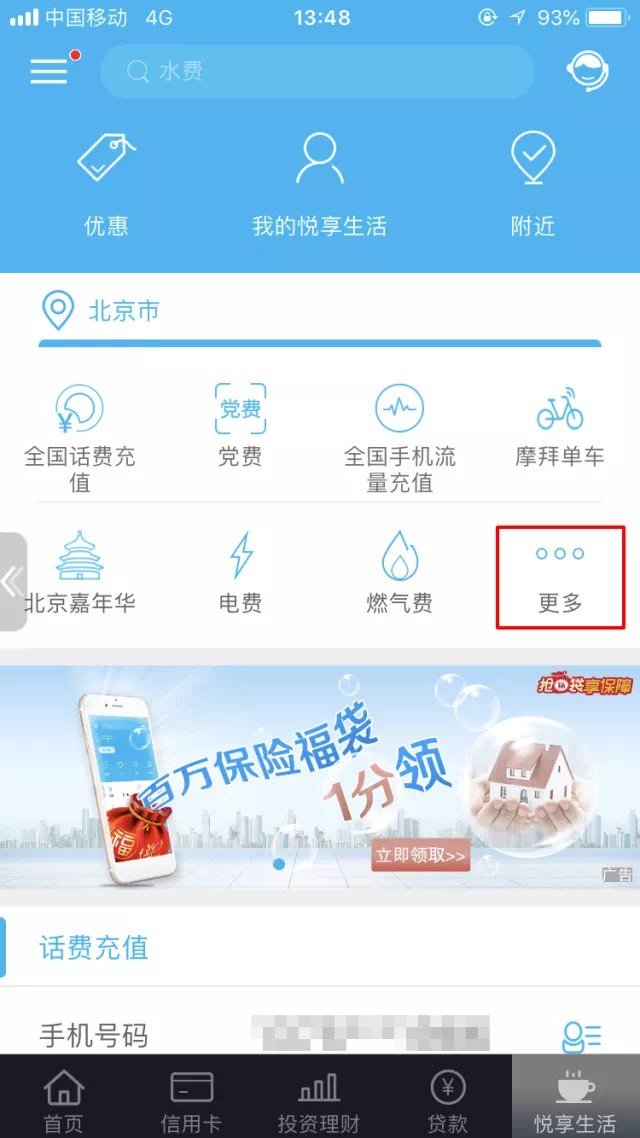Open the customer service headset icon
The width and height of the screenshot is (640, 1138).
587,71
